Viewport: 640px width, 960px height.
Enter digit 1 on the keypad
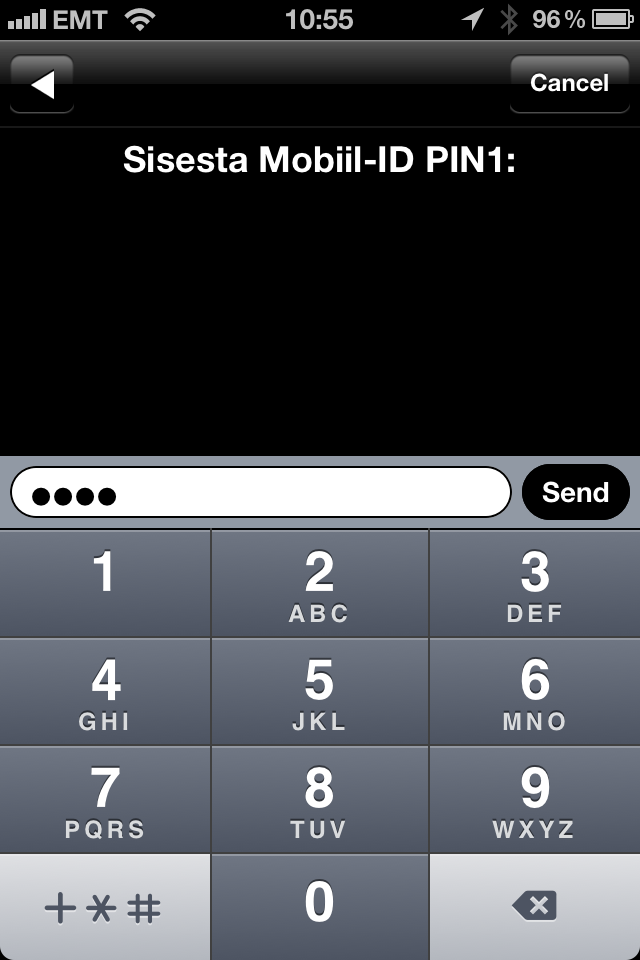tap(105, 583)
